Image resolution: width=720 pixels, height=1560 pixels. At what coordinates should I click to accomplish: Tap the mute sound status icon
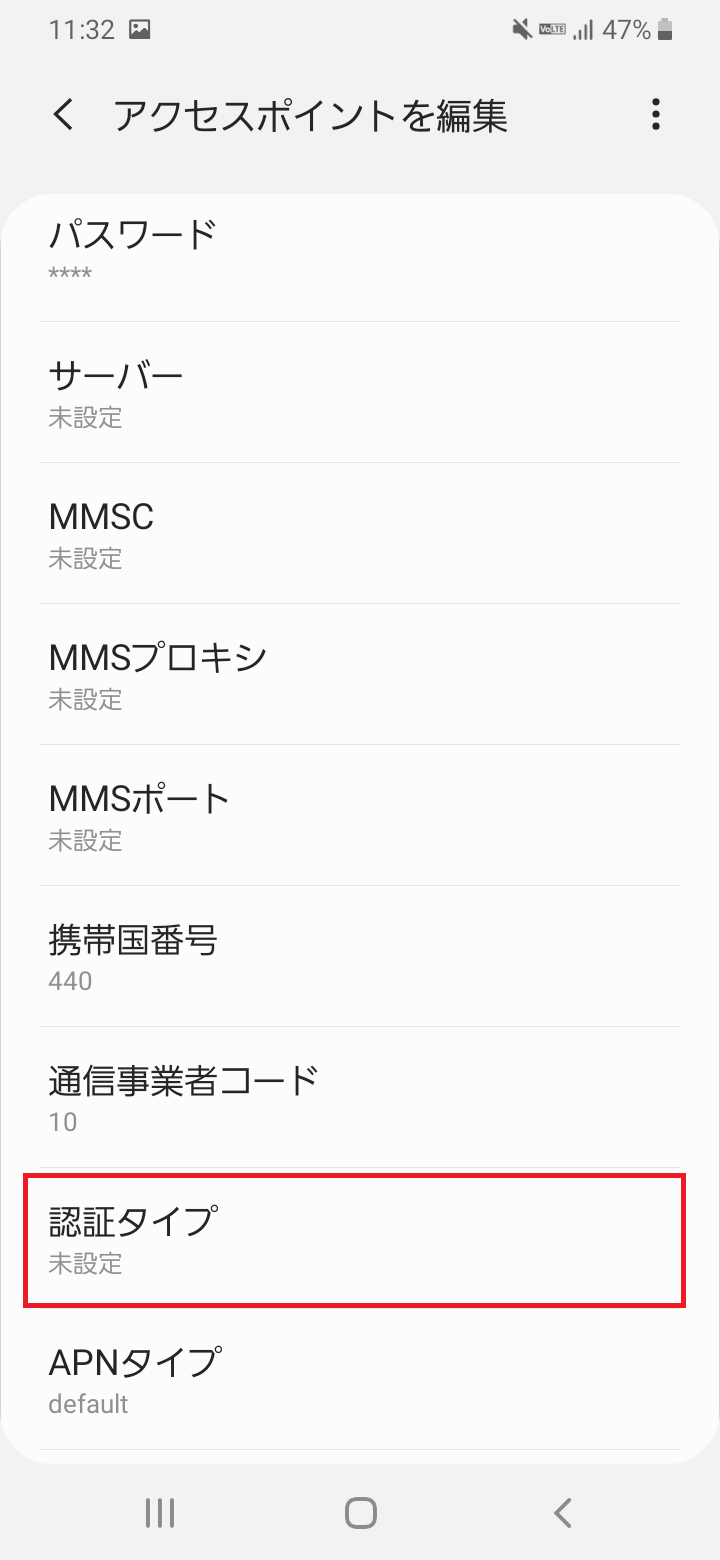tap(520, 29)
